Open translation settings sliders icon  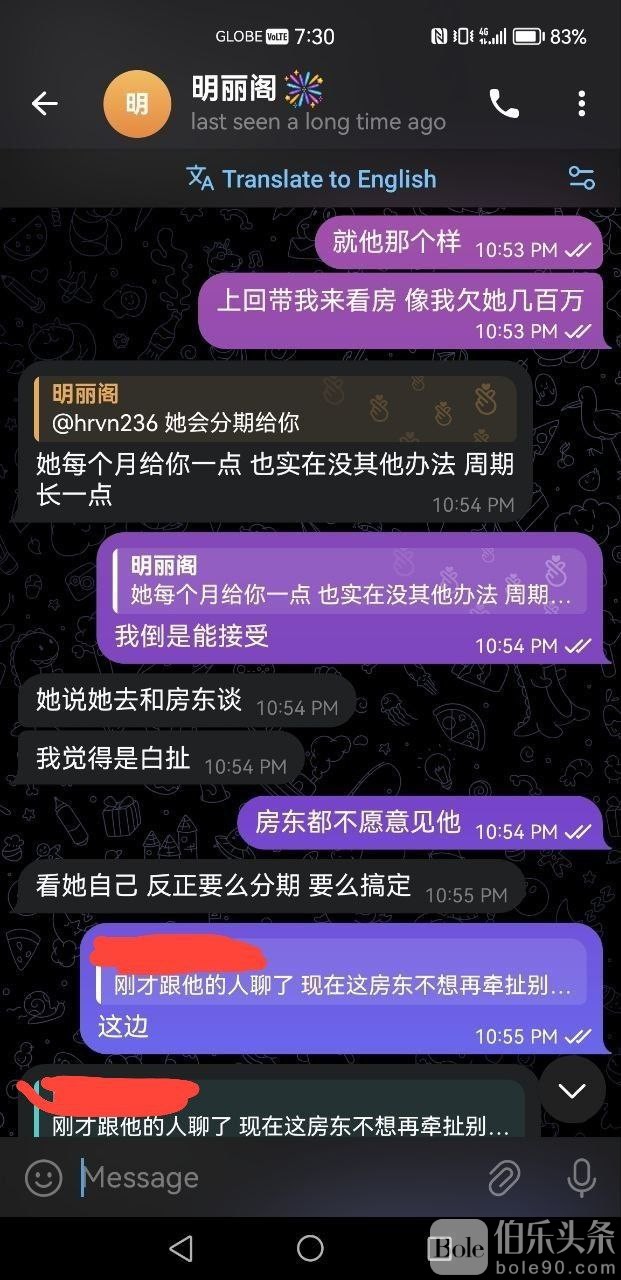point(581,178)
